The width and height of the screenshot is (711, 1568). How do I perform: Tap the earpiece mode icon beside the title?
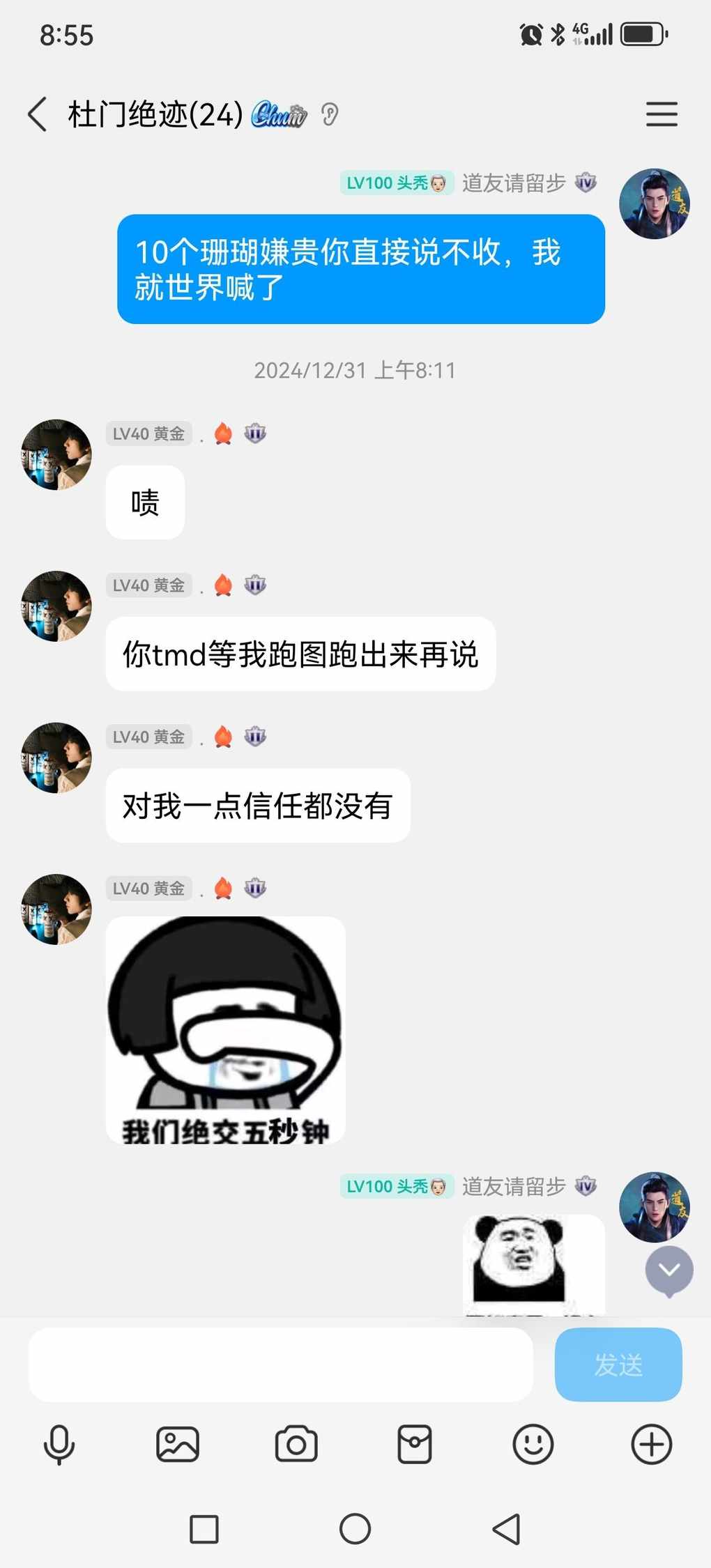[330, 114]
